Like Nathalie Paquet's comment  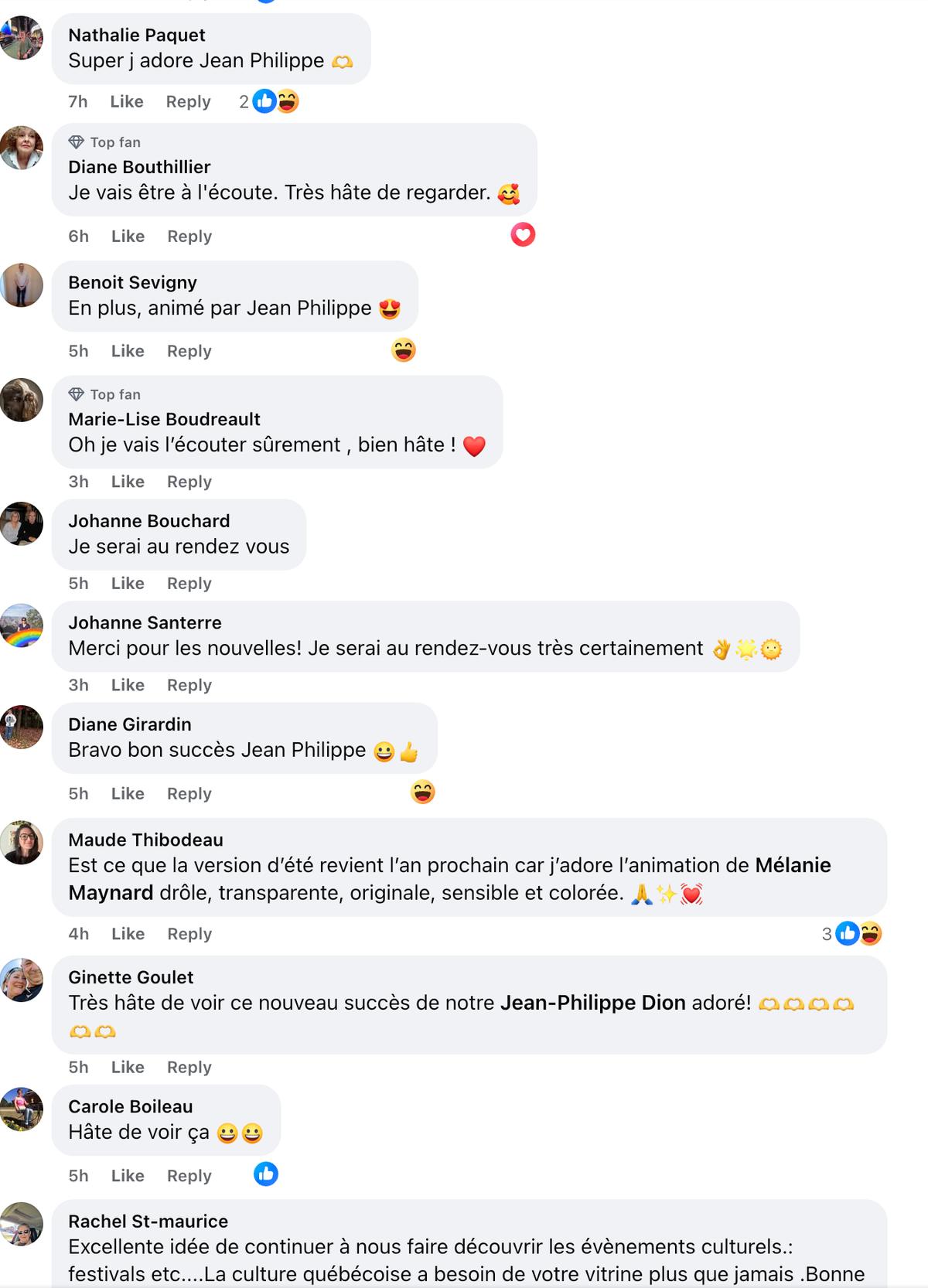pyautogui.click(x=126, y=101)
